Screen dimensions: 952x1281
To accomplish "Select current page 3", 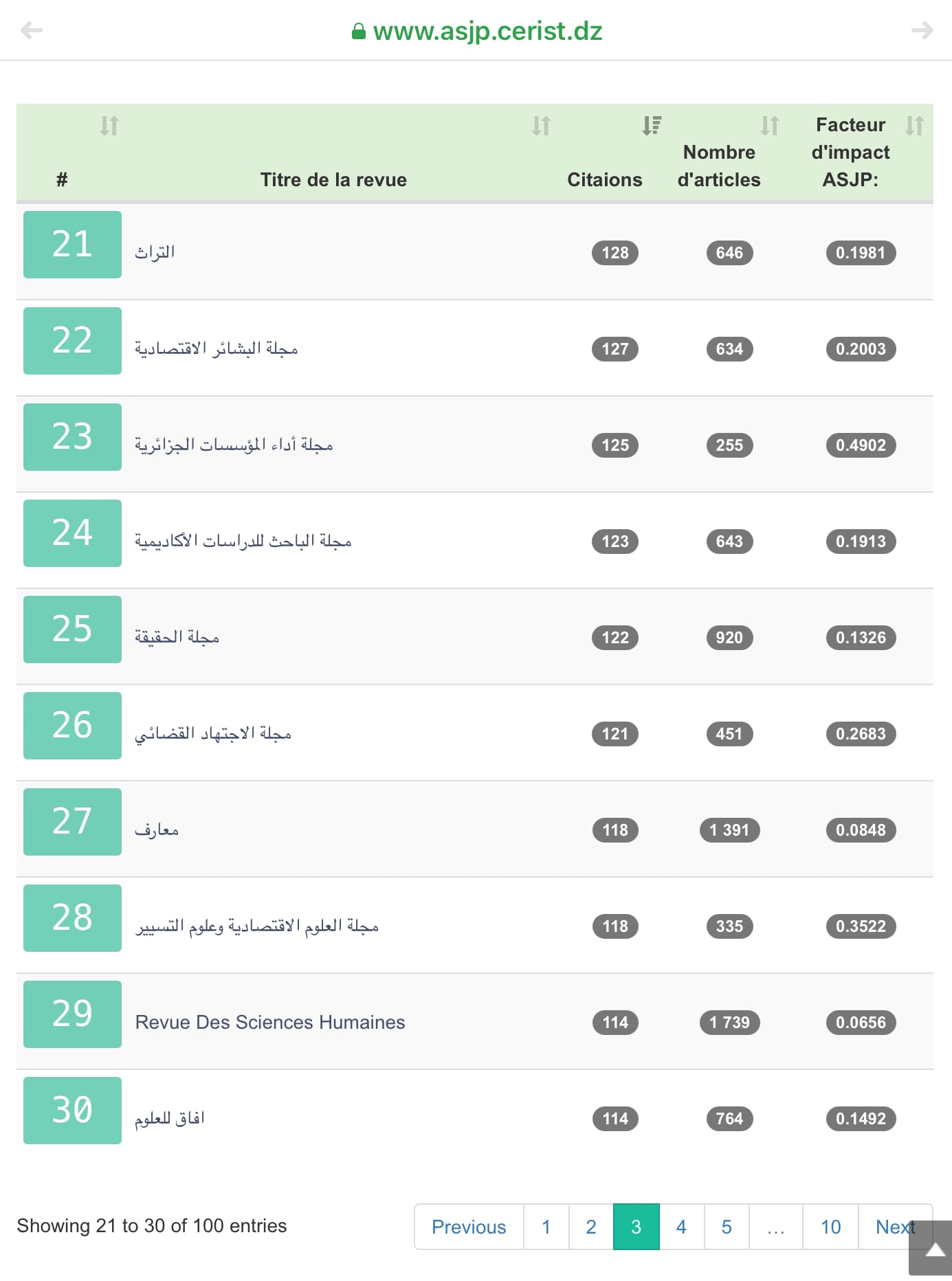I will click(x=636, y=1227).
